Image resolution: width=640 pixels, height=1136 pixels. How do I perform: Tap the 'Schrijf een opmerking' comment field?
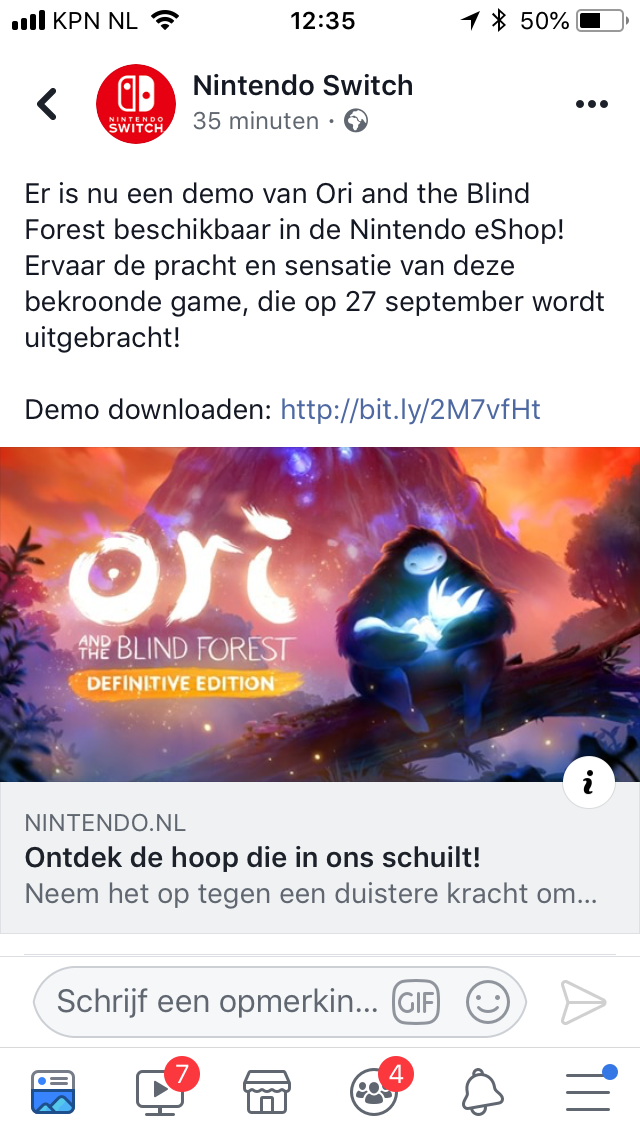tap(217, 1002)
